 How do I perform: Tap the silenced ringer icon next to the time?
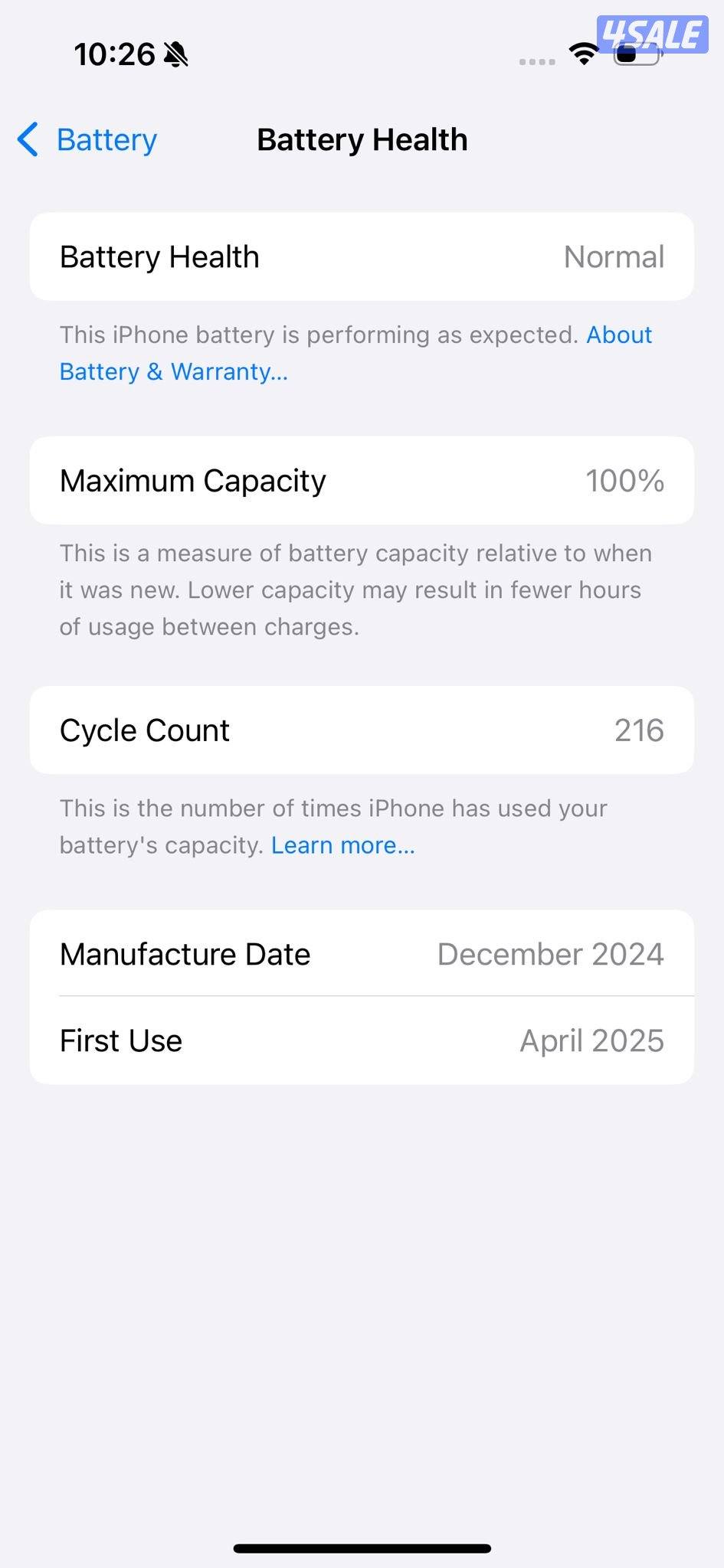[x=177, y=54]
